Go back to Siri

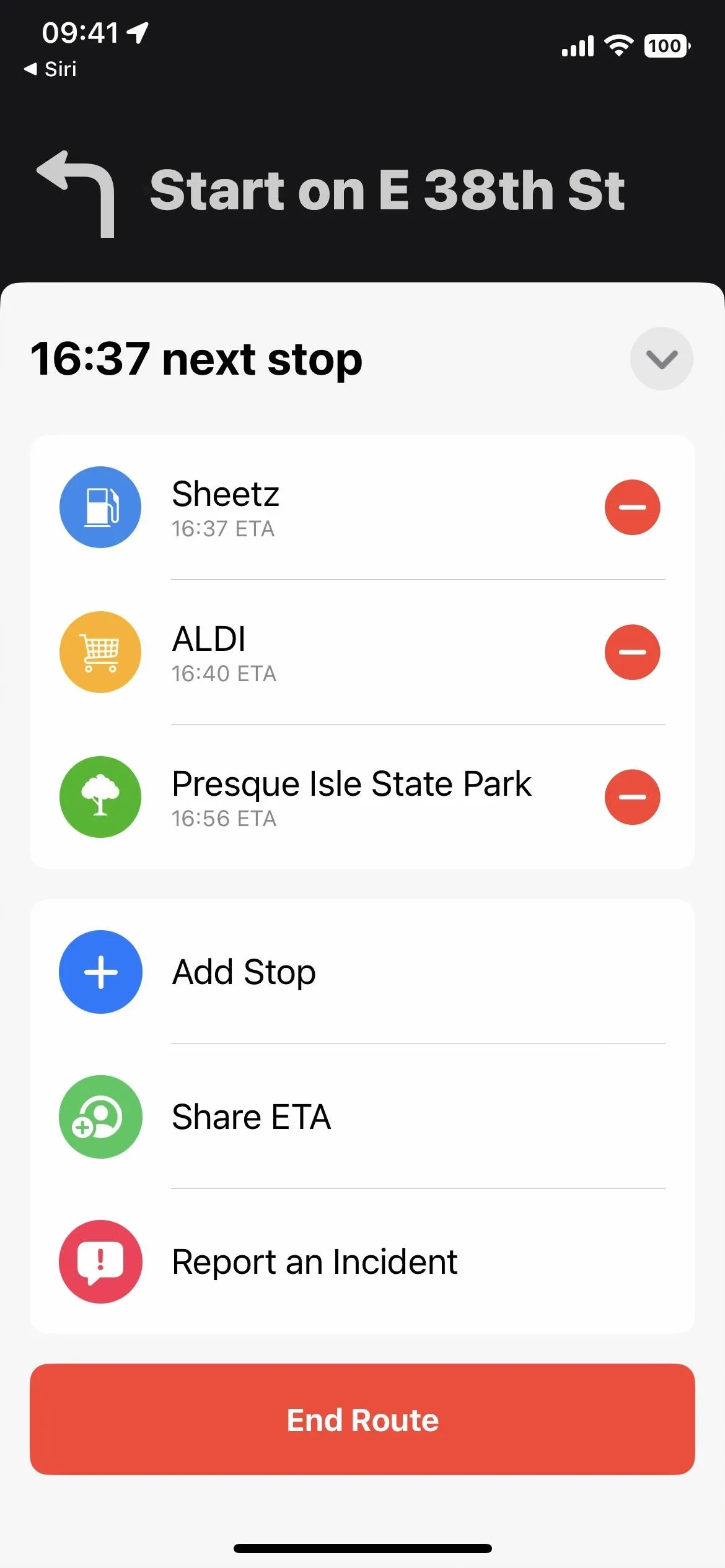[50, 69]
